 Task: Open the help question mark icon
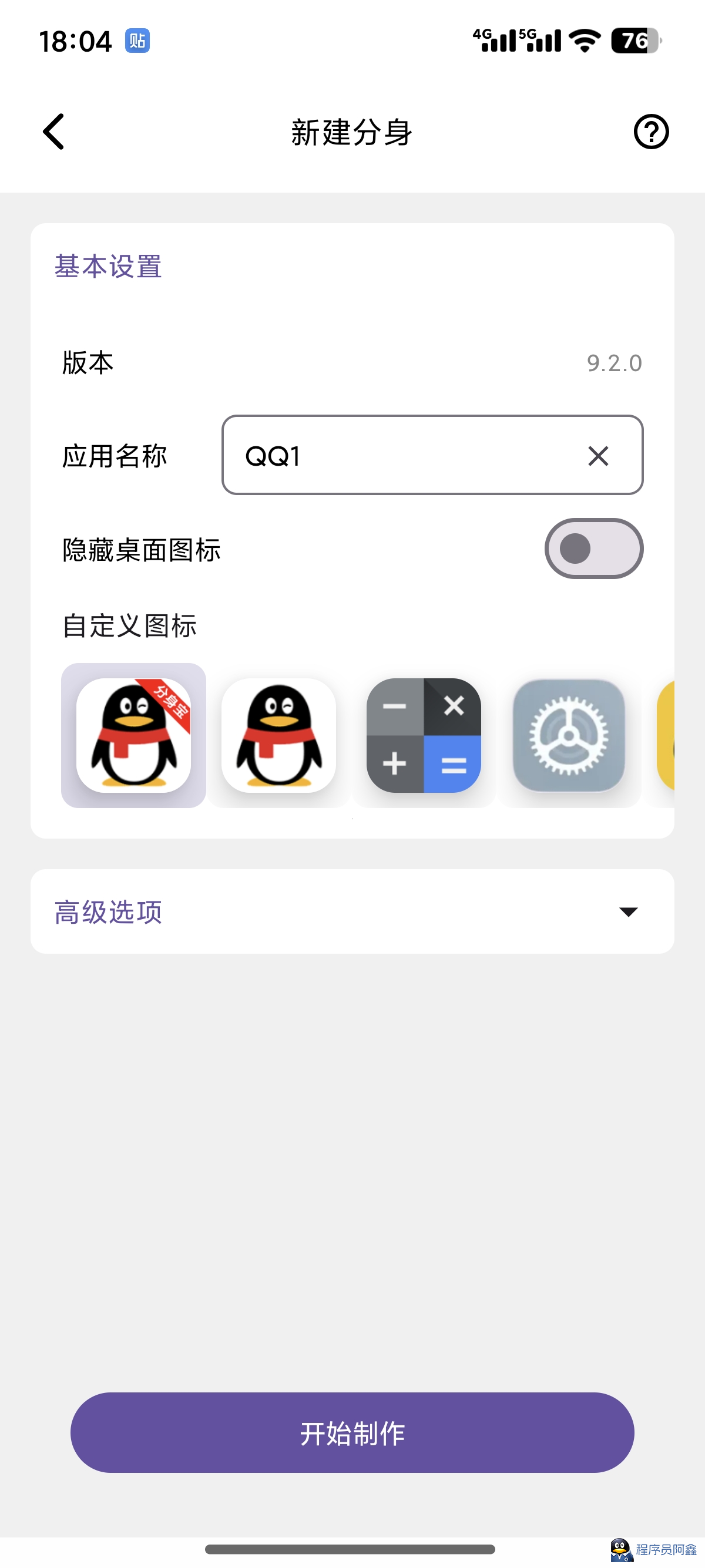[x=651, y=132]
